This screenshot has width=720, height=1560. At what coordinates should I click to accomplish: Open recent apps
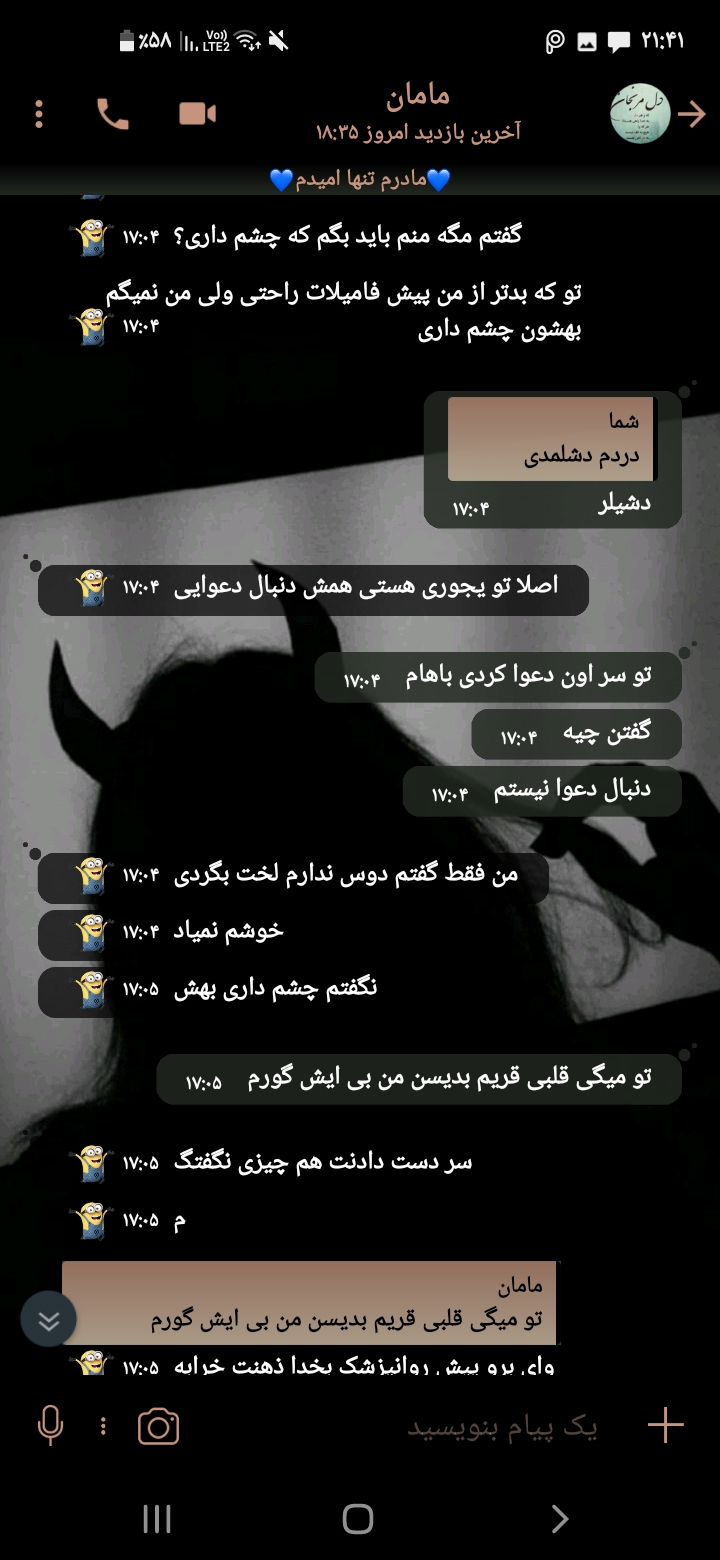[157, 1519]
